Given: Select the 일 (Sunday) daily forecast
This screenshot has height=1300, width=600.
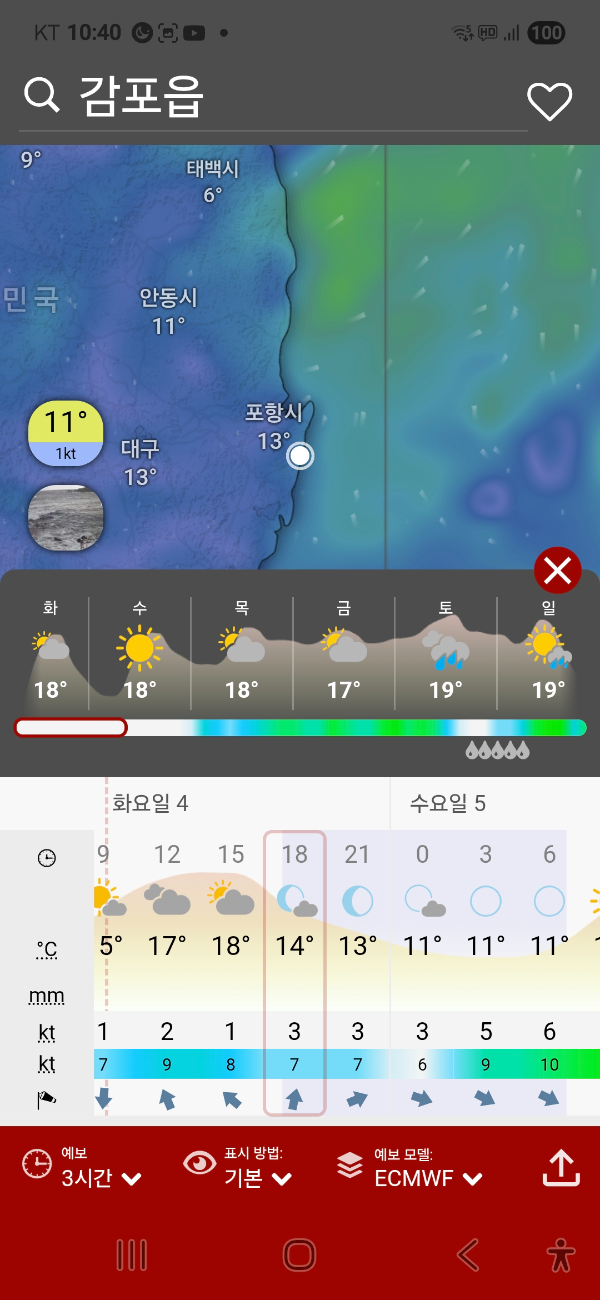Looking at the screenshot, I should [548, 650].
